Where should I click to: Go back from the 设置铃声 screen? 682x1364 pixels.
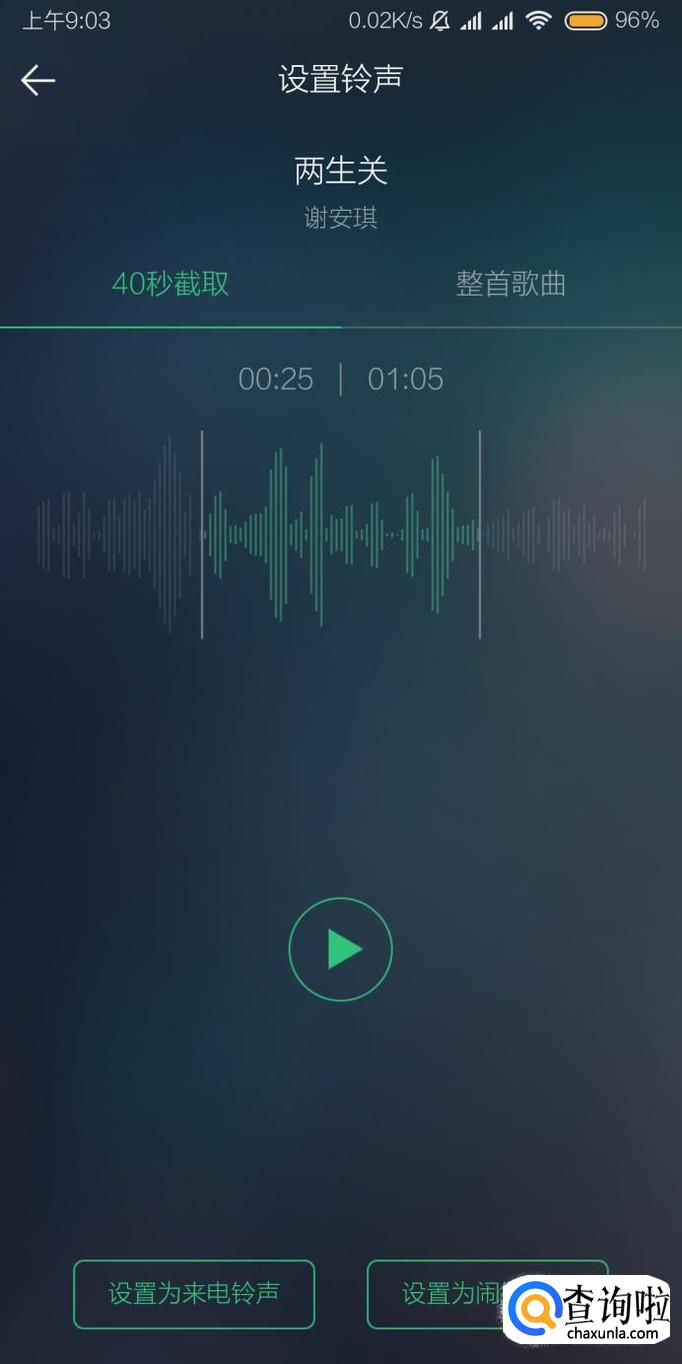[38, 81]
